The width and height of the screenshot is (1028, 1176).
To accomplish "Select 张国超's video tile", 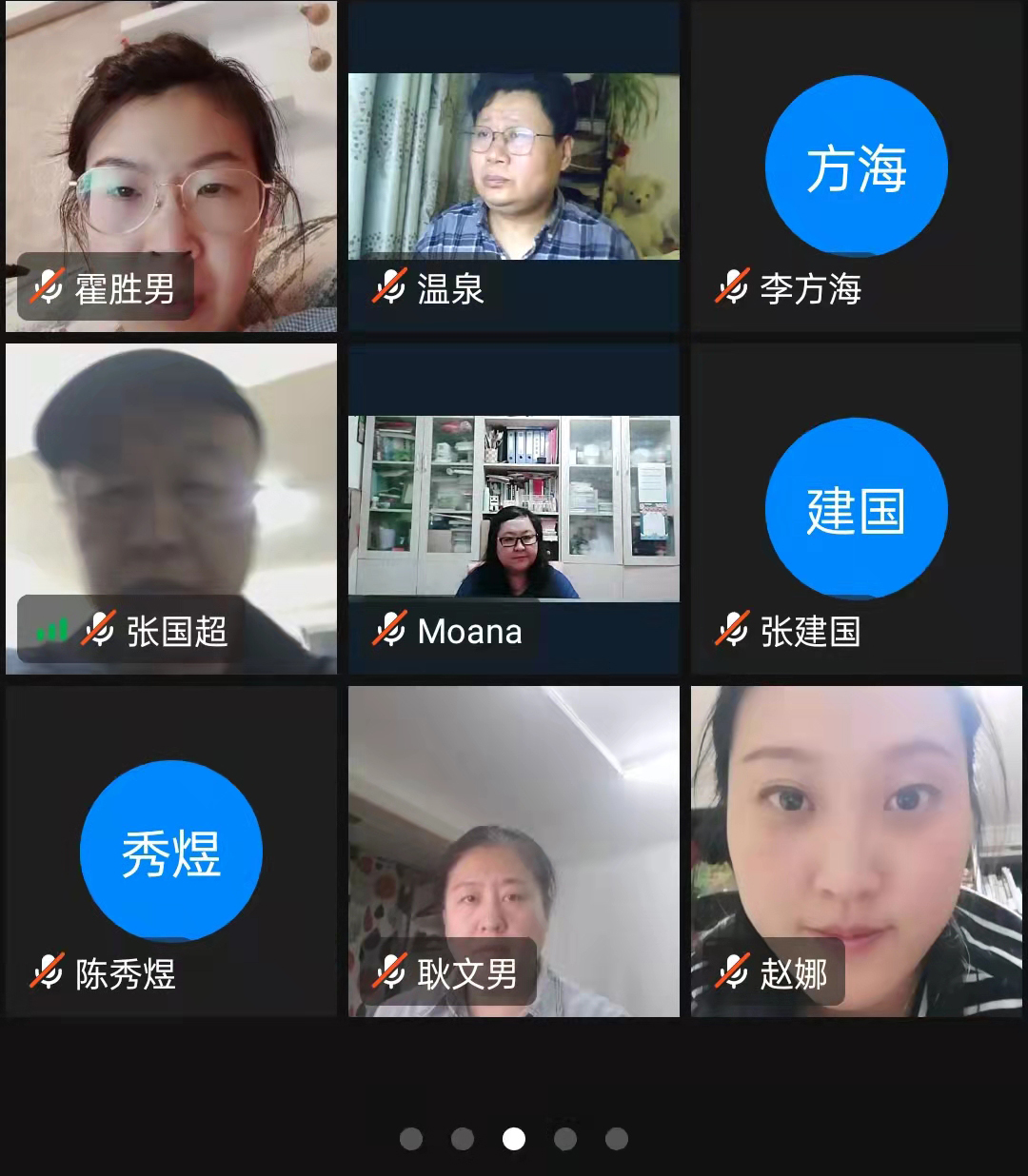I will tap(171, 509).
